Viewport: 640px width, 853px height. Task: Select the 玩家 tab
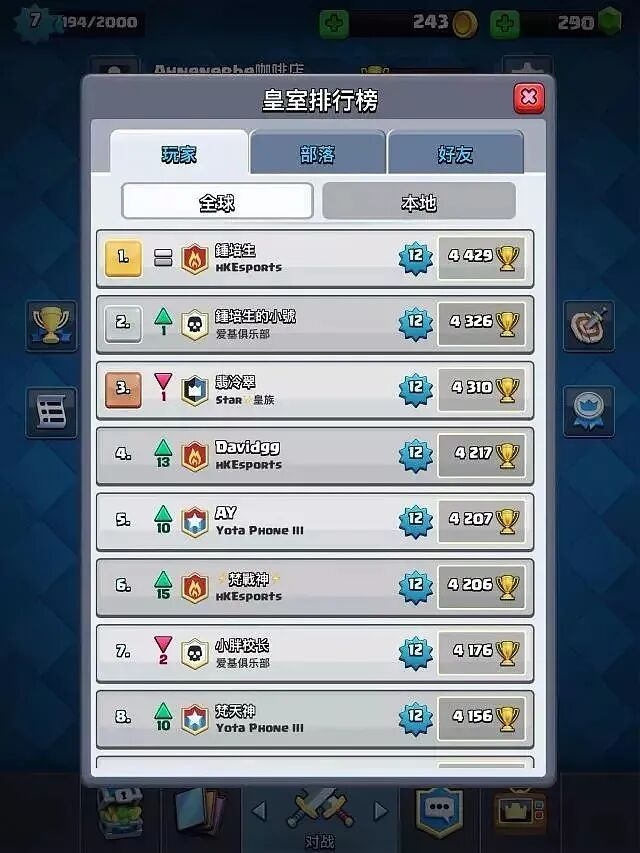click(x=180, y=154)
